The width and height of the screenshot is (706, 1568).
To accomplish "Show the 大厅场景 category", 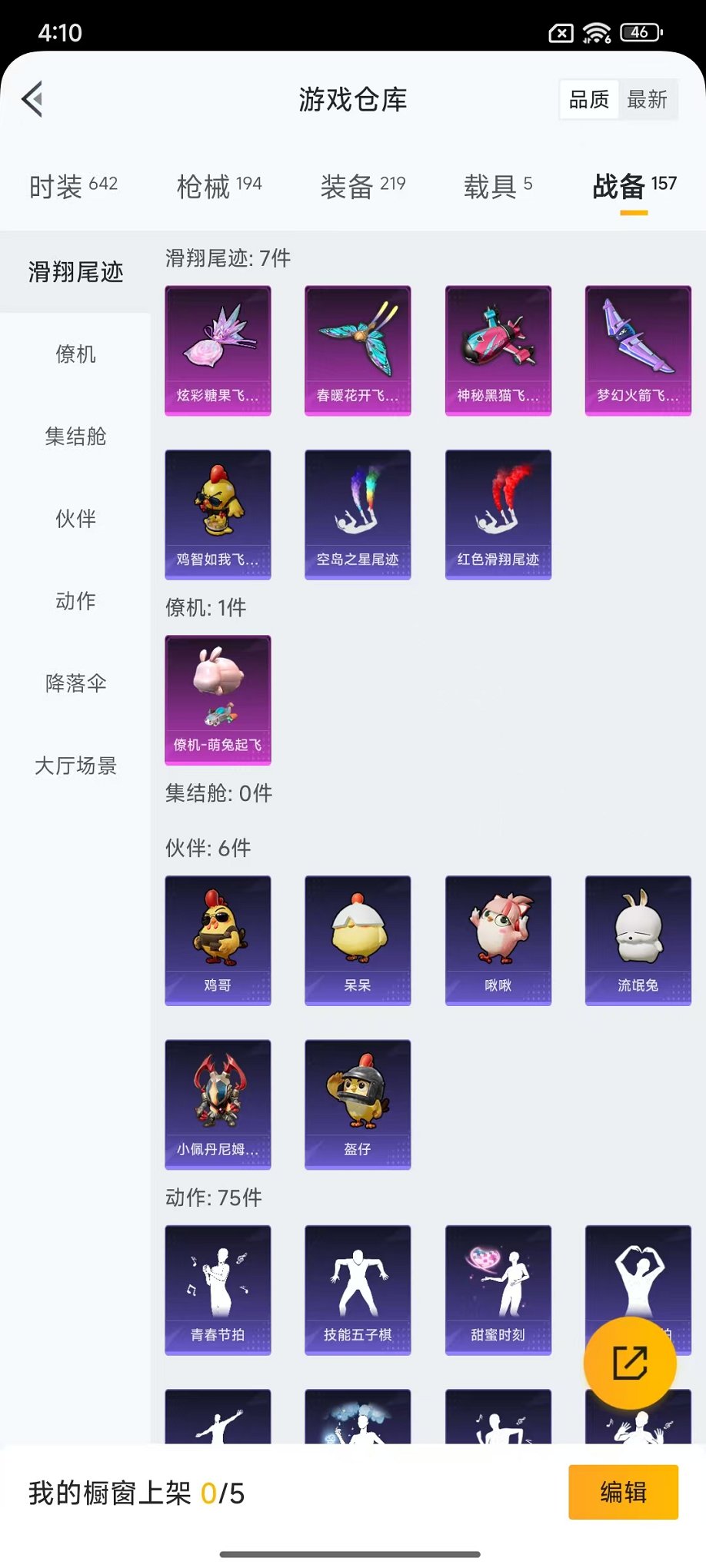I will pos(75,766).
